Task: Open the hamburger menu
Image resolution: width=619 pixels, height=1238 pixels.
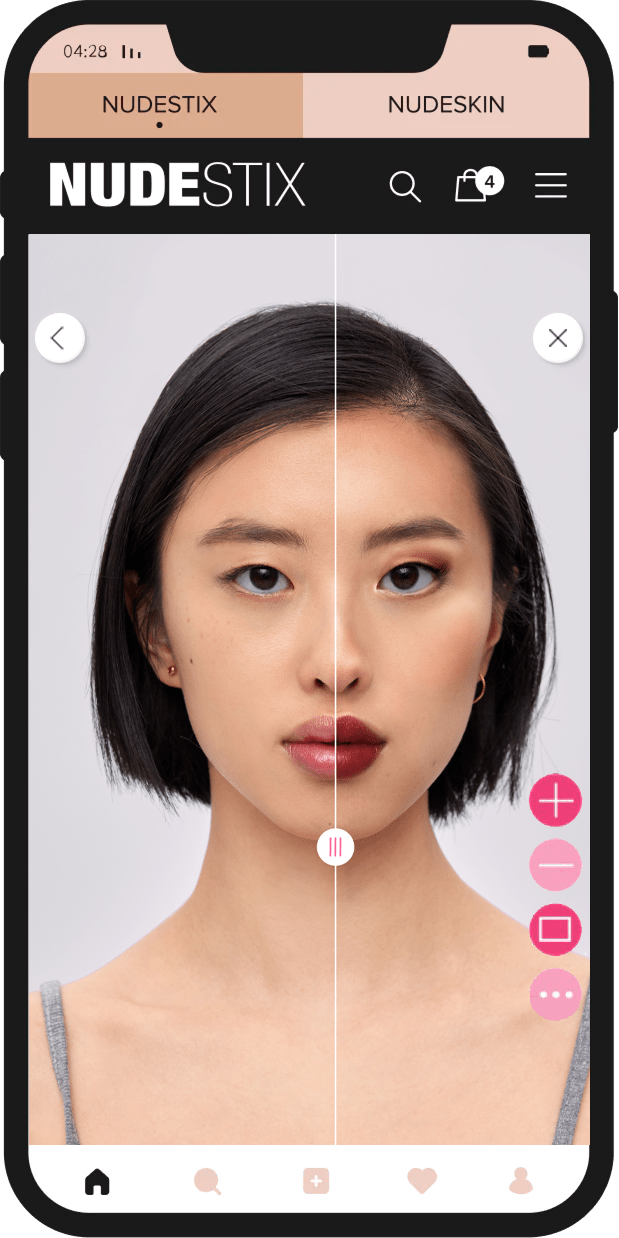Action: (550, 186)
